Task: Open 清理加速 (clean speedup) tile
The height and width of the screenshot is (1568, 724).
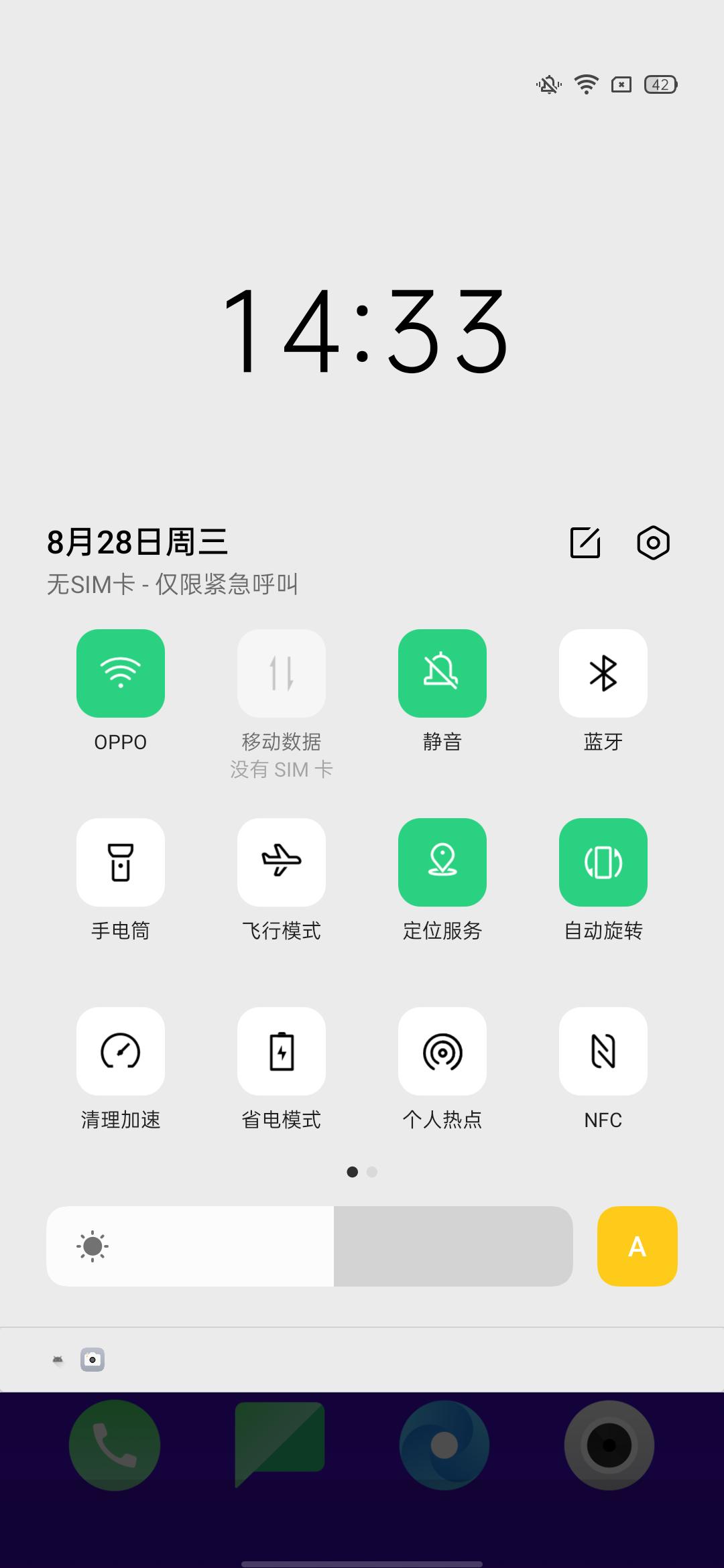Action: (x=121, y=1051)
